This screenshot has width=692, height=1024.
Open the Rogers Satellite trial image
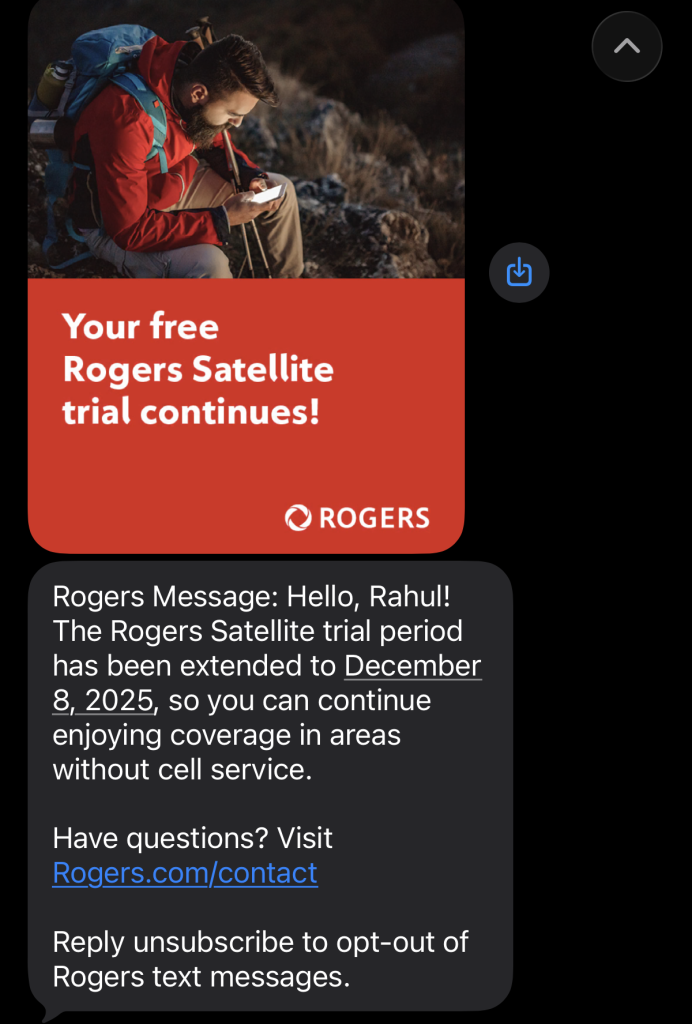[x=246, y=275]
